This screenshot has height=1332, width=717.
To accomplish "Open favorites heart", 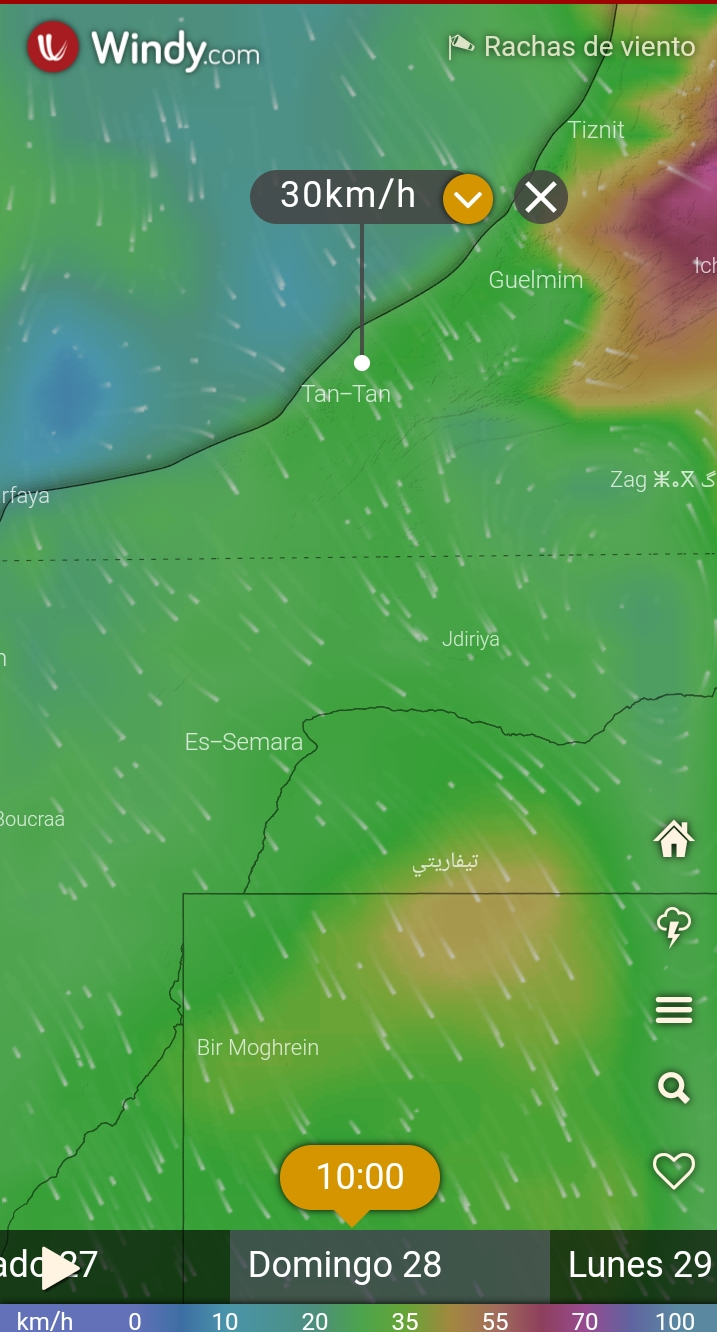I will [x=674, y=1170].
